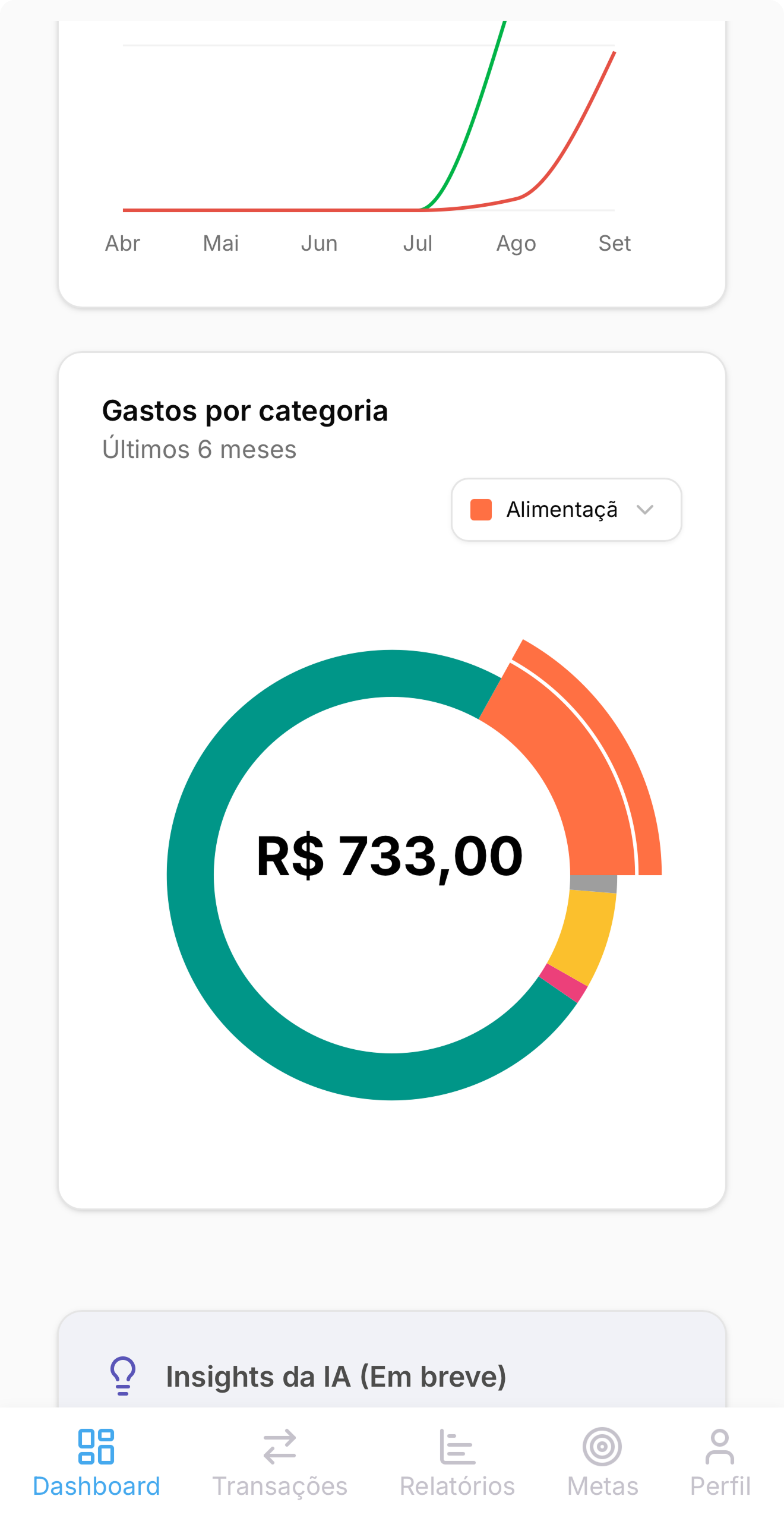
Task: Open the Perfil tab
Action: click(720, 1463)
